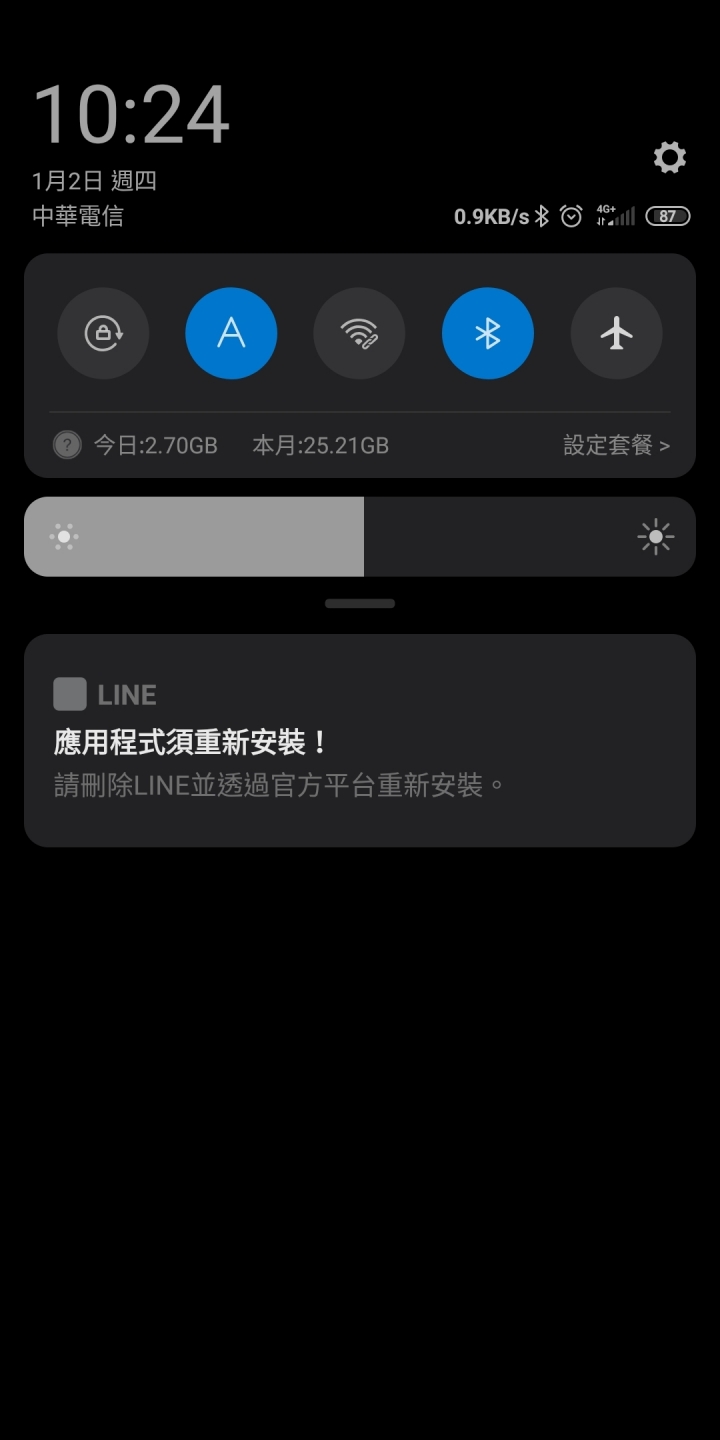Enable airplane mode
720x1440 pixels.
[x=616, y=333]
